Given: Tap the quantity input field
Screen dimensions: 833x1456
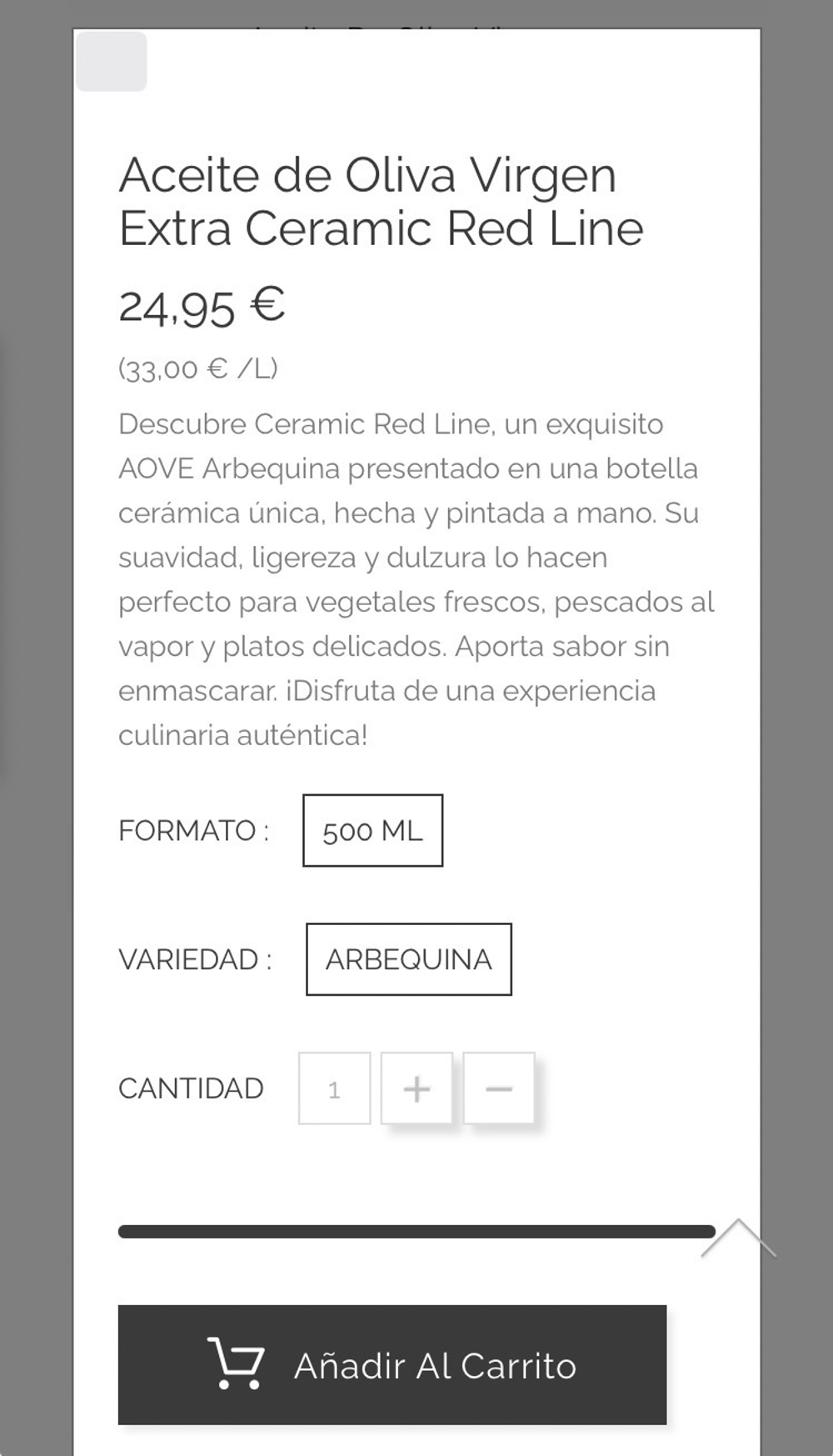Looking at the screenshot, I should (x=334, y=1088).
